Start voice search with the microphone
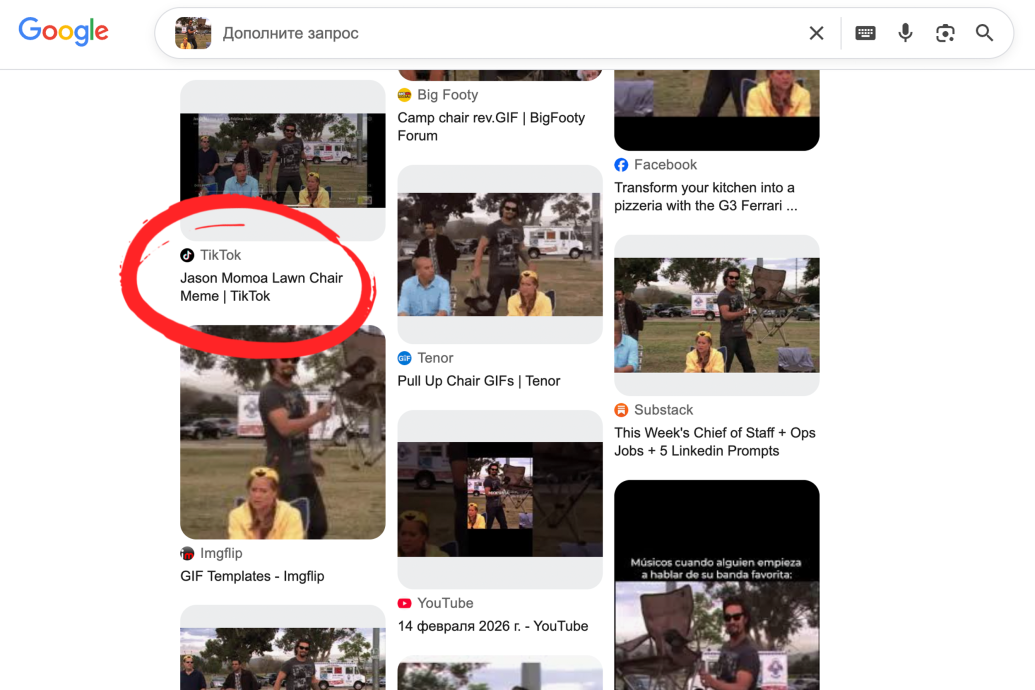Viewport: 1035px width, 690px height. [905, 33]
